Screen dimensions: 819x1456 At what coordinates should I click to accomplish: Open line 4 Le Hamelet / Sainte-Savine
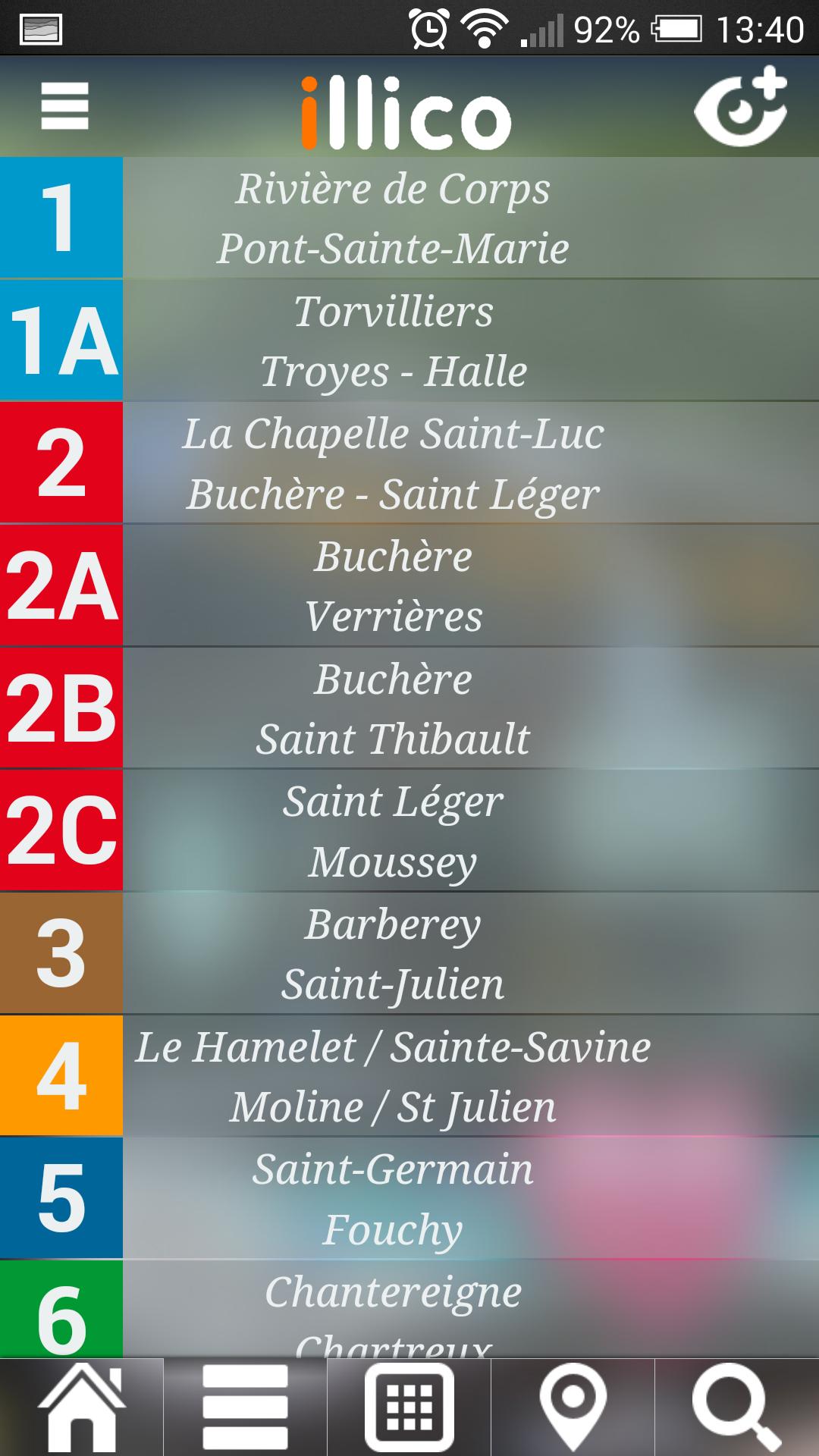click(409, 1076)
